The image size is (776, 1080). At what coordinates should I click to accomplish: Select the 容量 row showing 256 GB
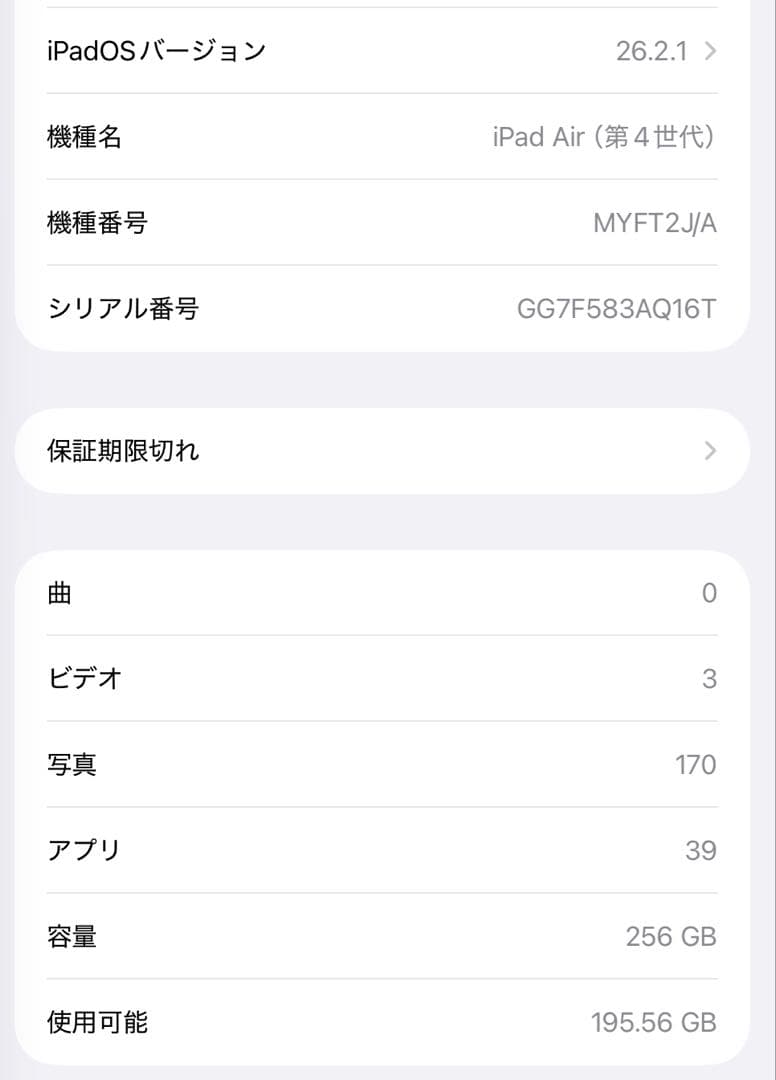tap(388, 936)
